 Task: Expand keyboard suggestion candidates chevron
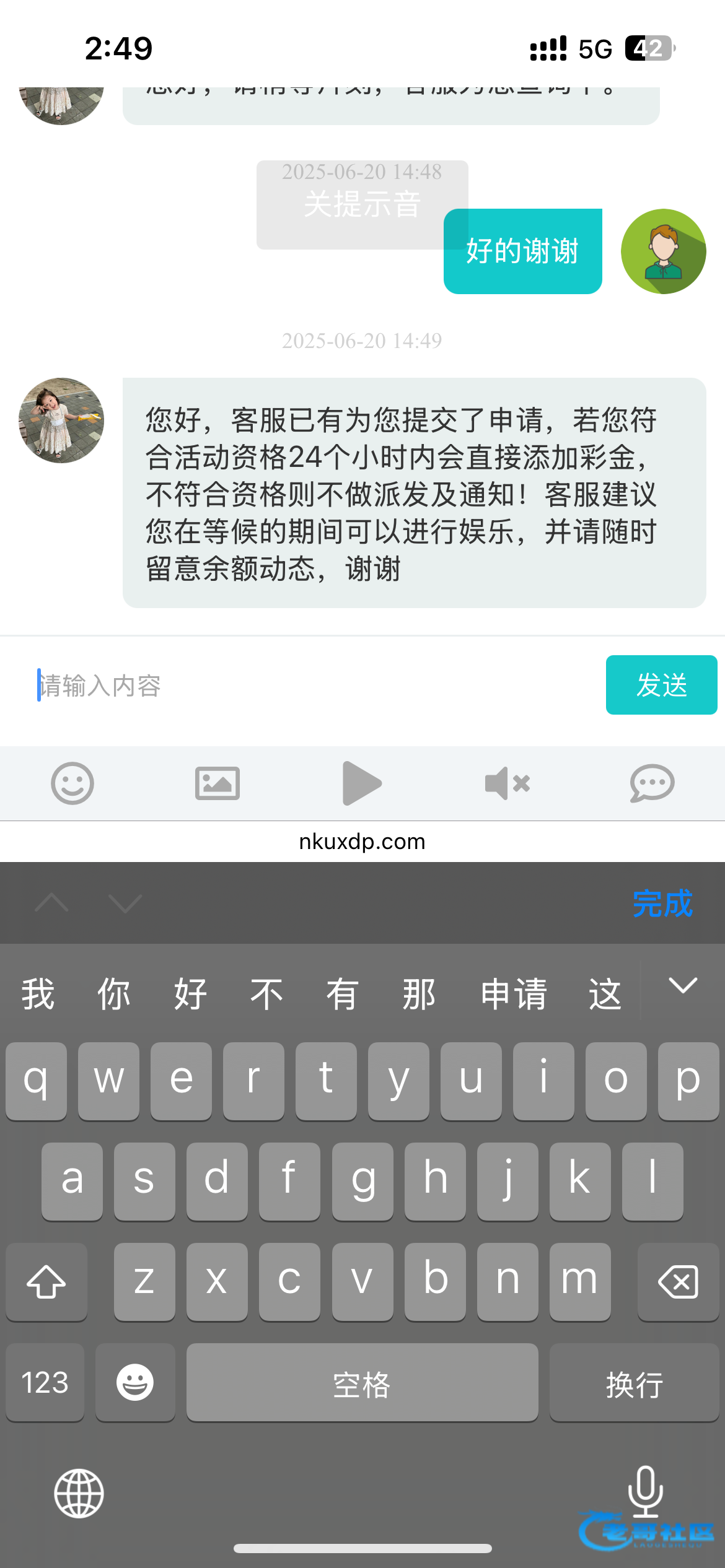pyautogui.click(x=683, y=985)
